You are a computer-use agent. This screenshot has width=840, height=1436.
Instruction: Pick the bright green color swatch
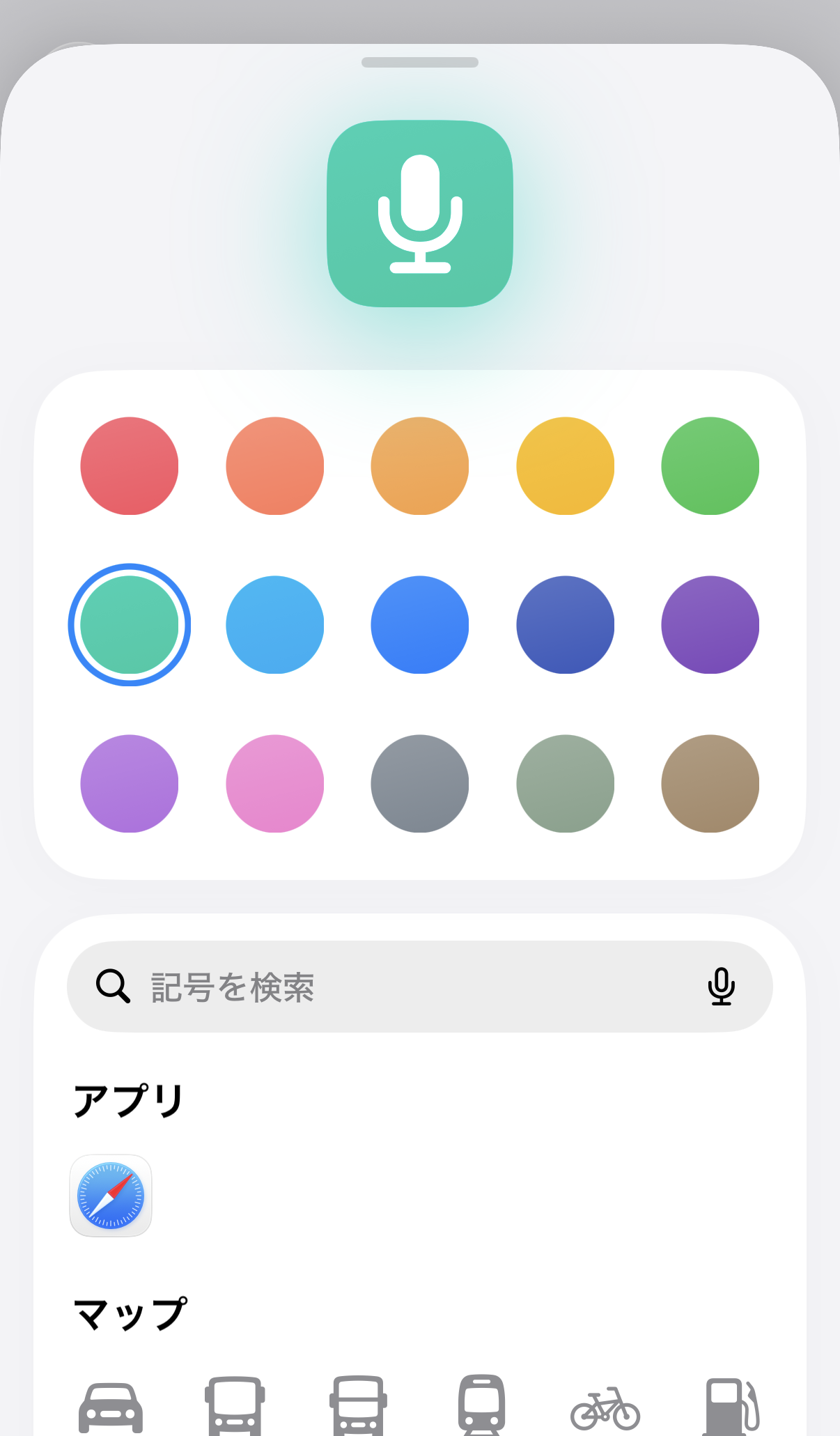(x=710, y=466)
